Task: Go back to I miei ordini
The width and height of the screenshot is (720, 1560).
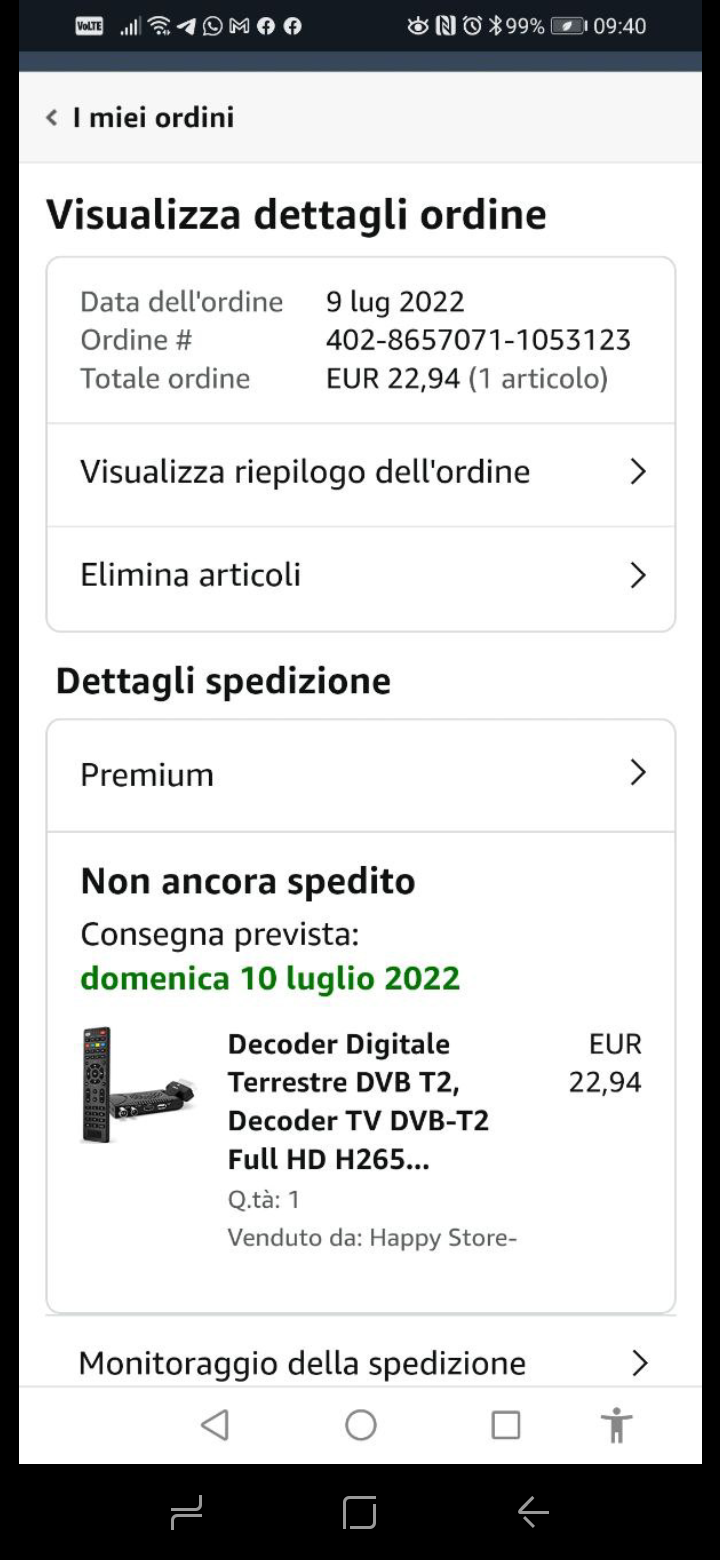Action: (140, 118)
